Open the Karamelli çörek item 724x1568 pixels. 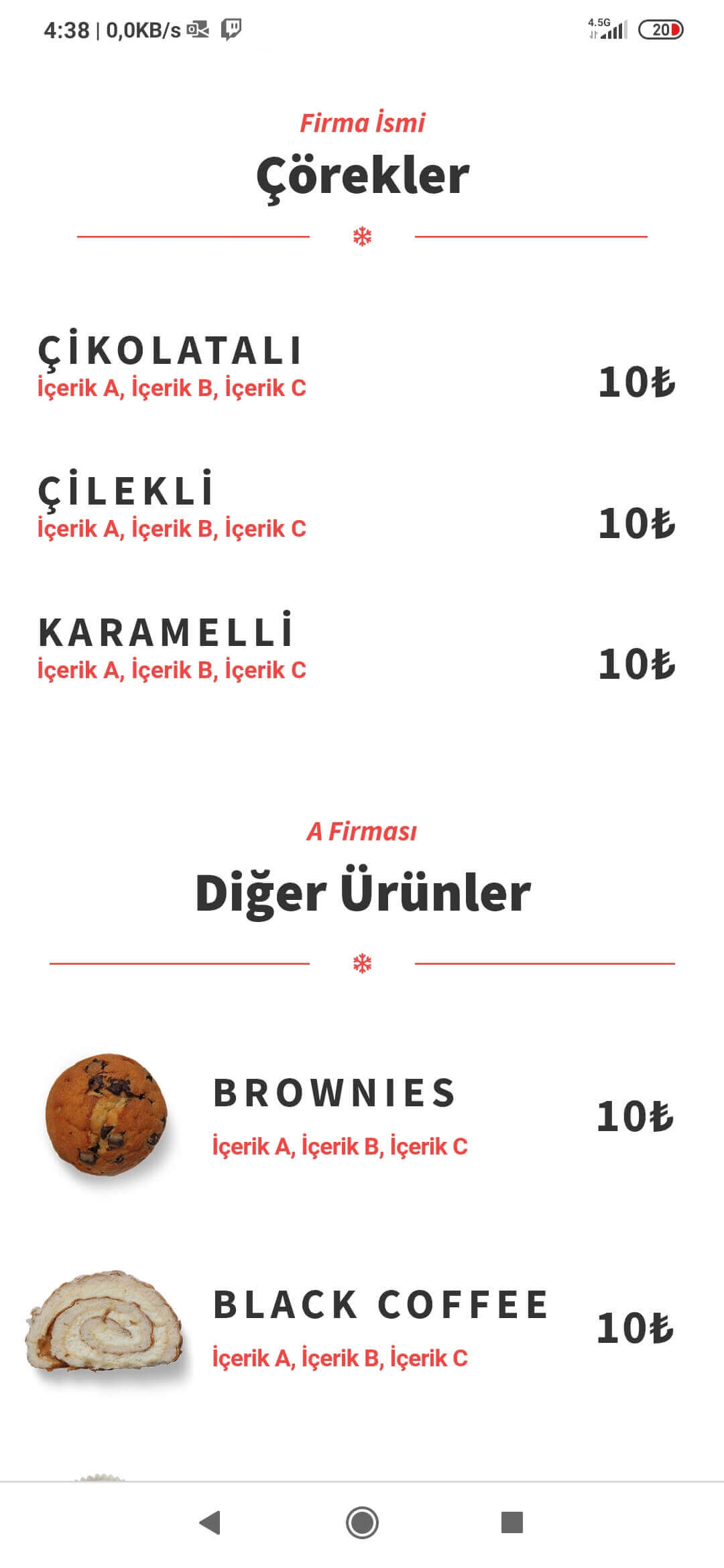(x=166, y=632)
